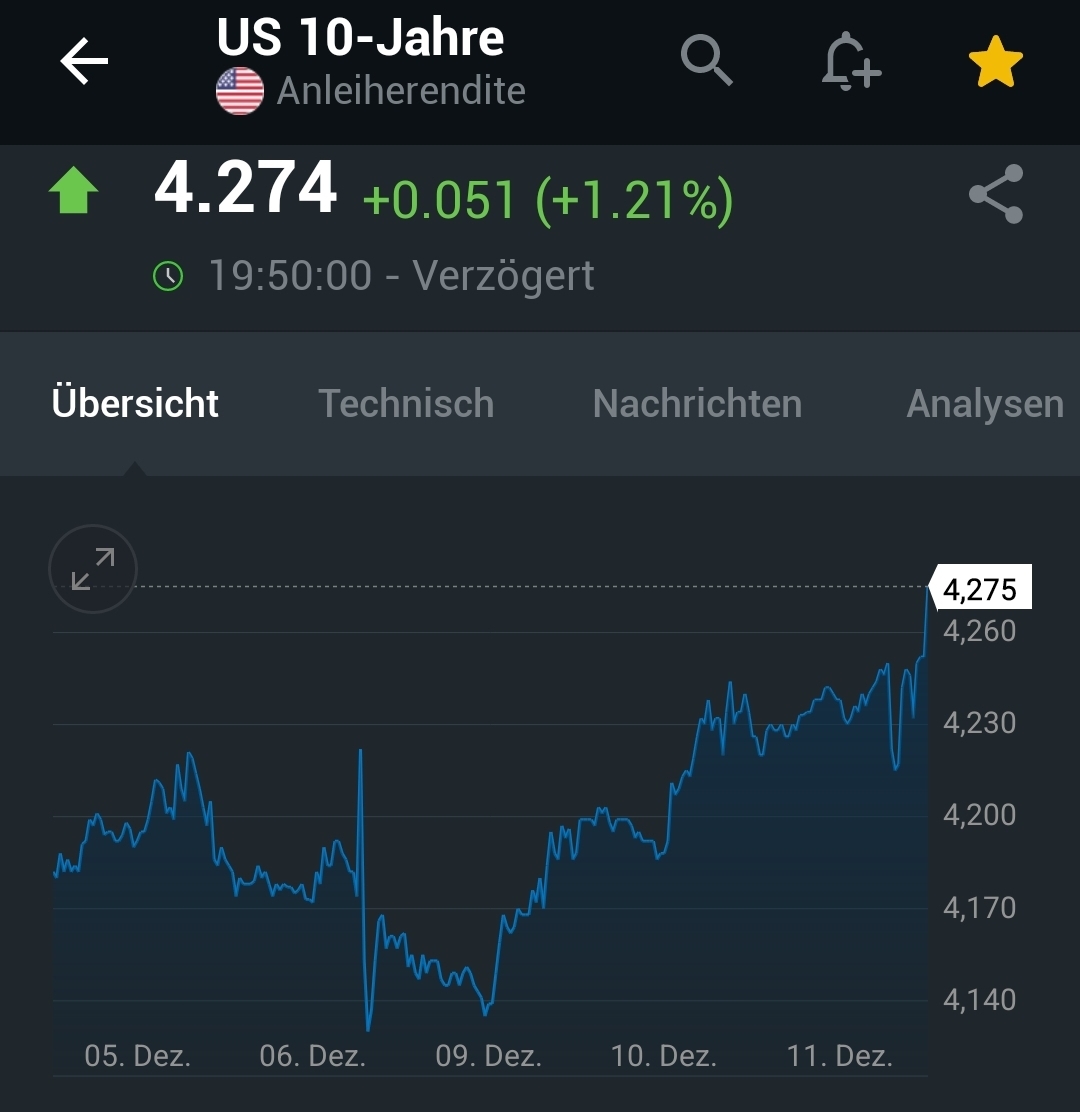Open the search function

point(707,60)
